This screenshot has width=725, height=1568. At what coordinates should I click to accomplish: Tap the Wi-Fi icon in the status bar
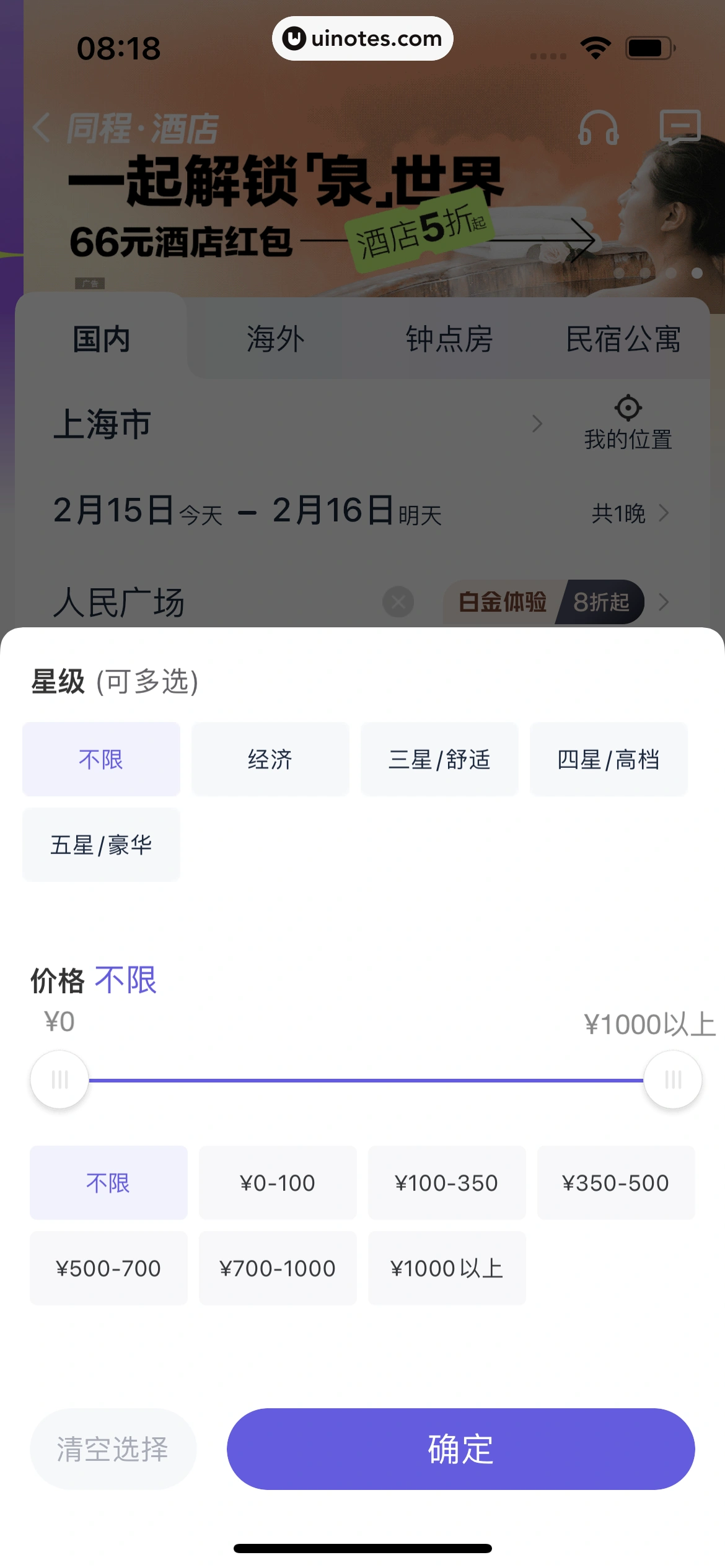pos(594,46)
